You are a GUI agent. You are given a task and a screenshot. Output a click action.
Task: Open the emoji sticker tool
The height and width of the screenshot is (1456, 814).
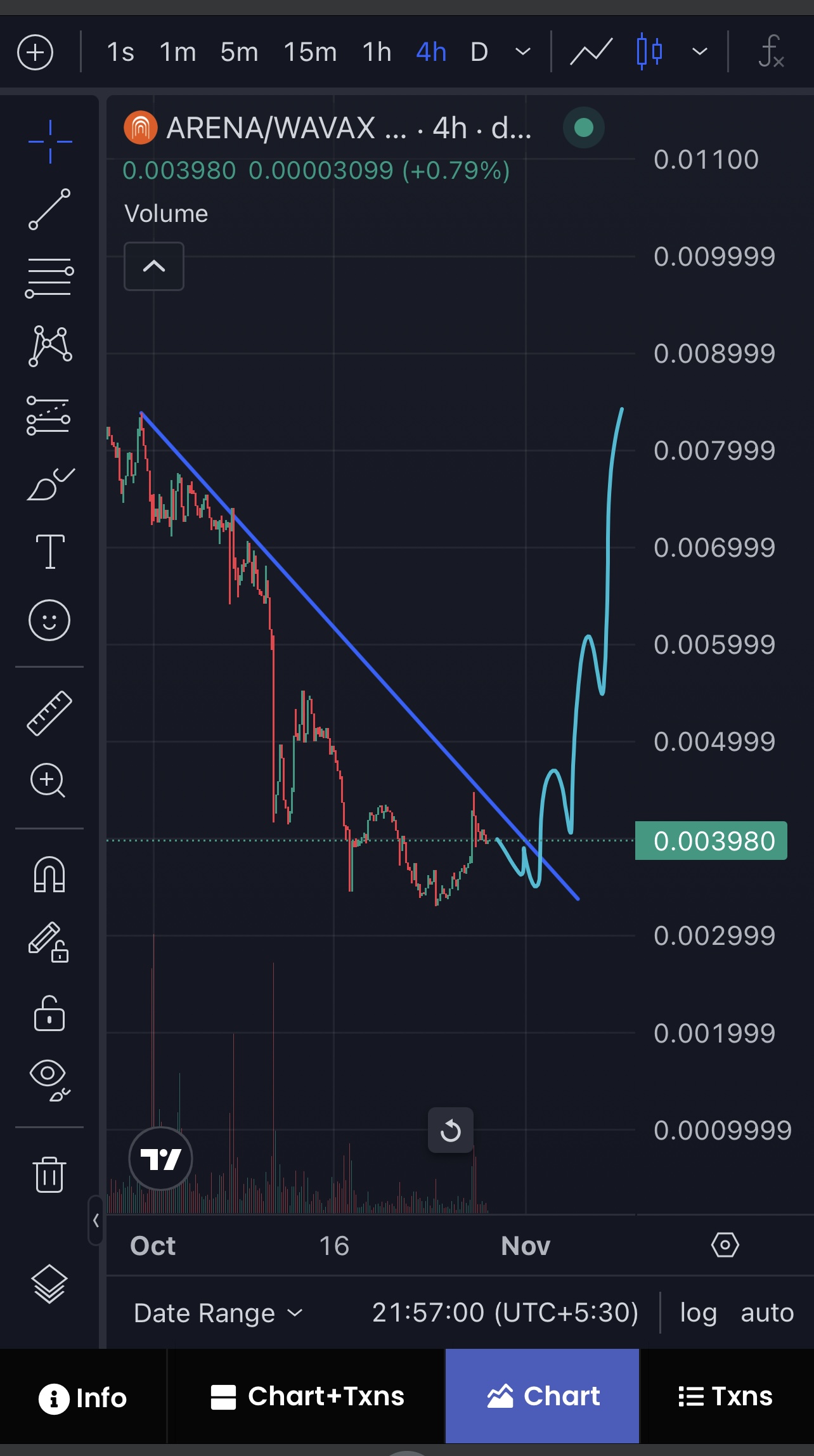[x=49, y=620]
